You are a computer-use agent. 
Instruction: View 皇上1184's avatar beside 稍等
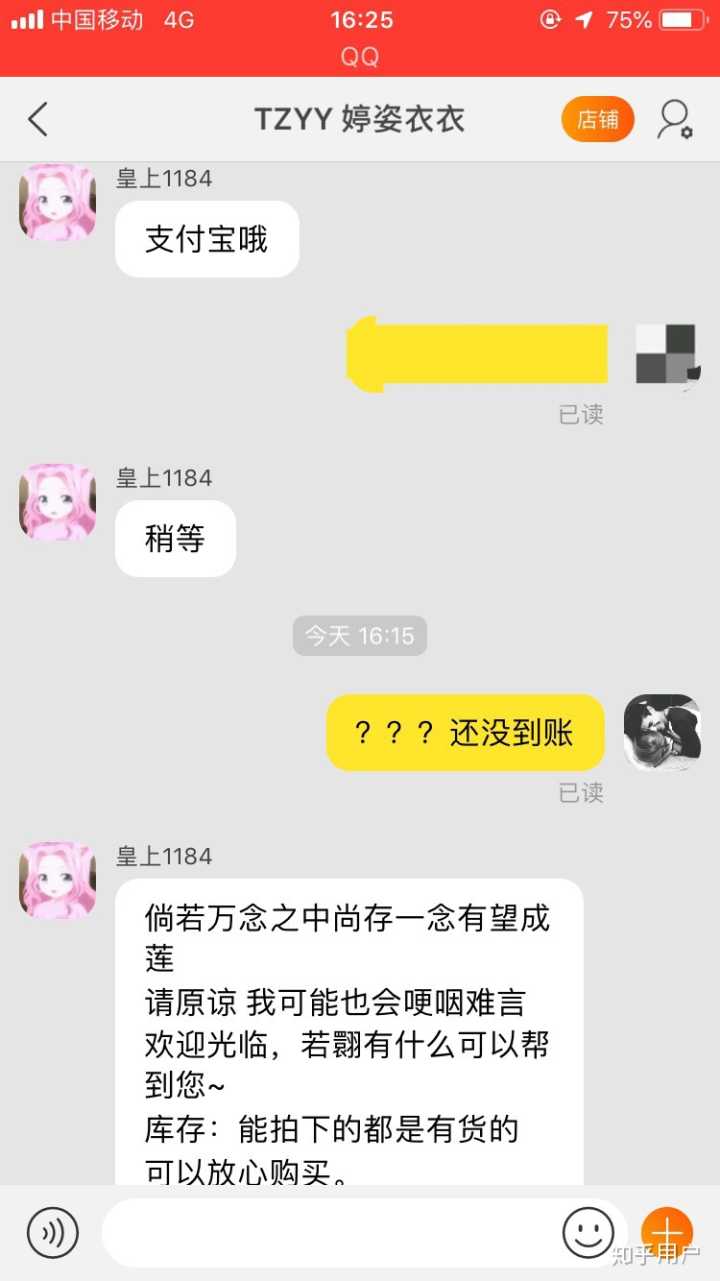point(57,502)
